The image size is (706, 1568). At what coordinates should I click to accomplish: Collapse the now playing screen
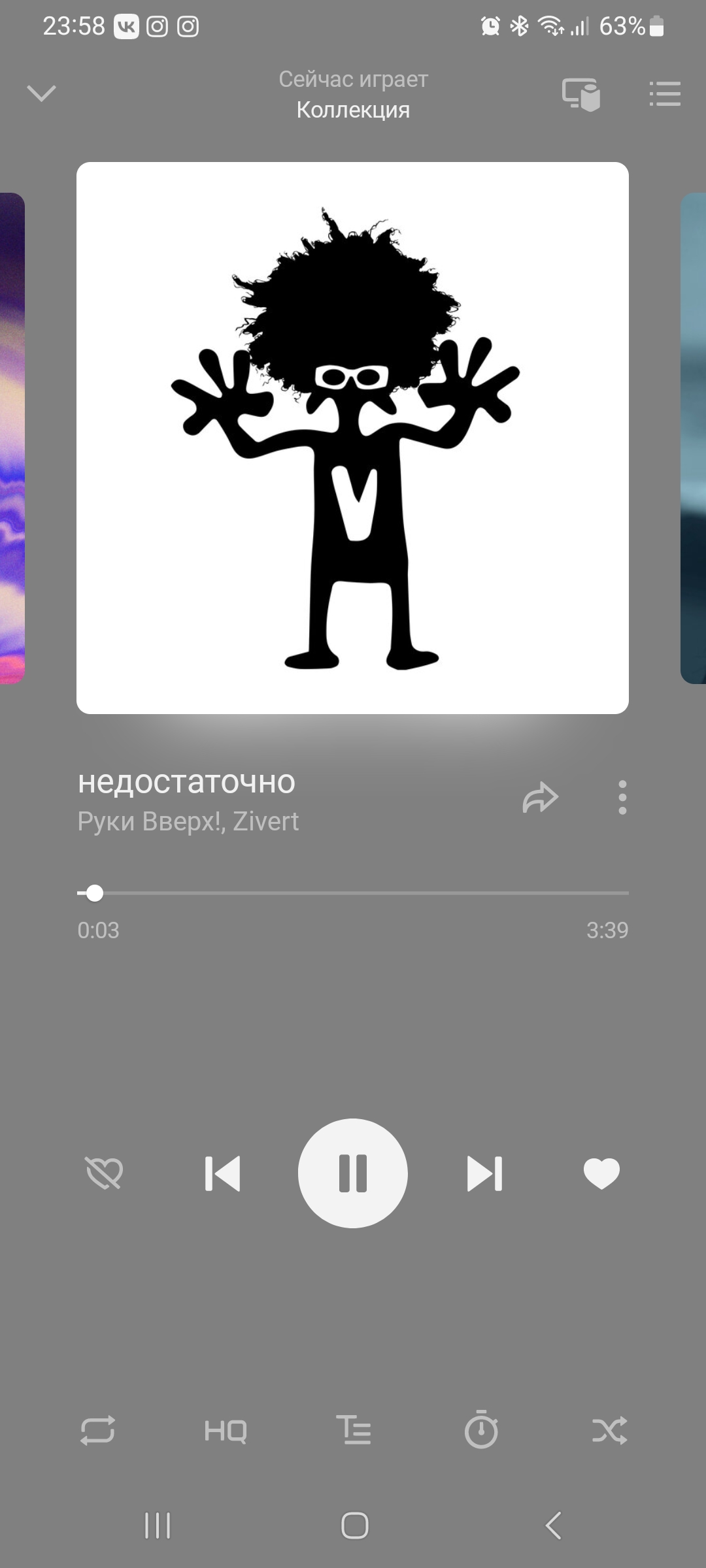pos(41,93)
